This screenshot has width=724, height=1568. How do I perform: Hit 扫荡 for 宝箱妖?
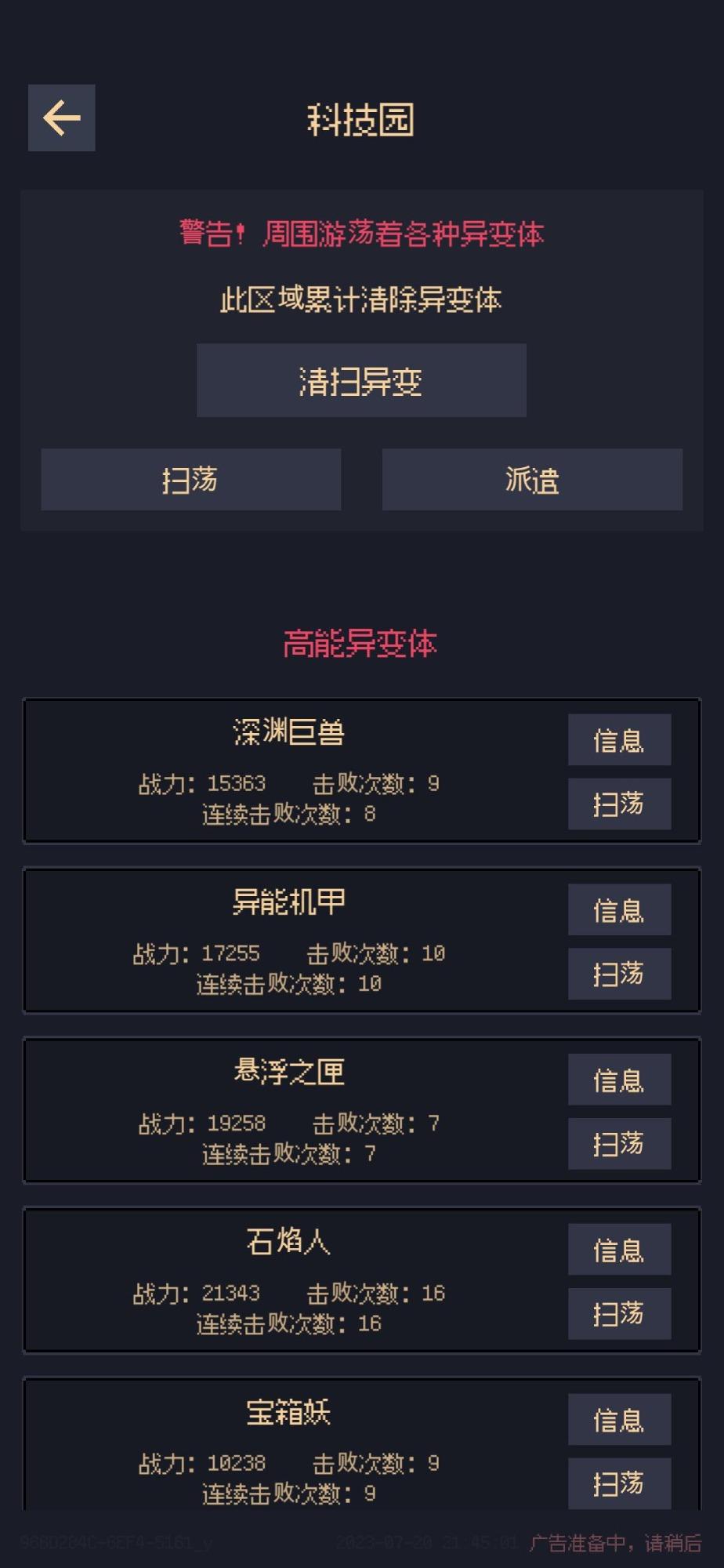pyautogui.click(x=619, y=1483)
